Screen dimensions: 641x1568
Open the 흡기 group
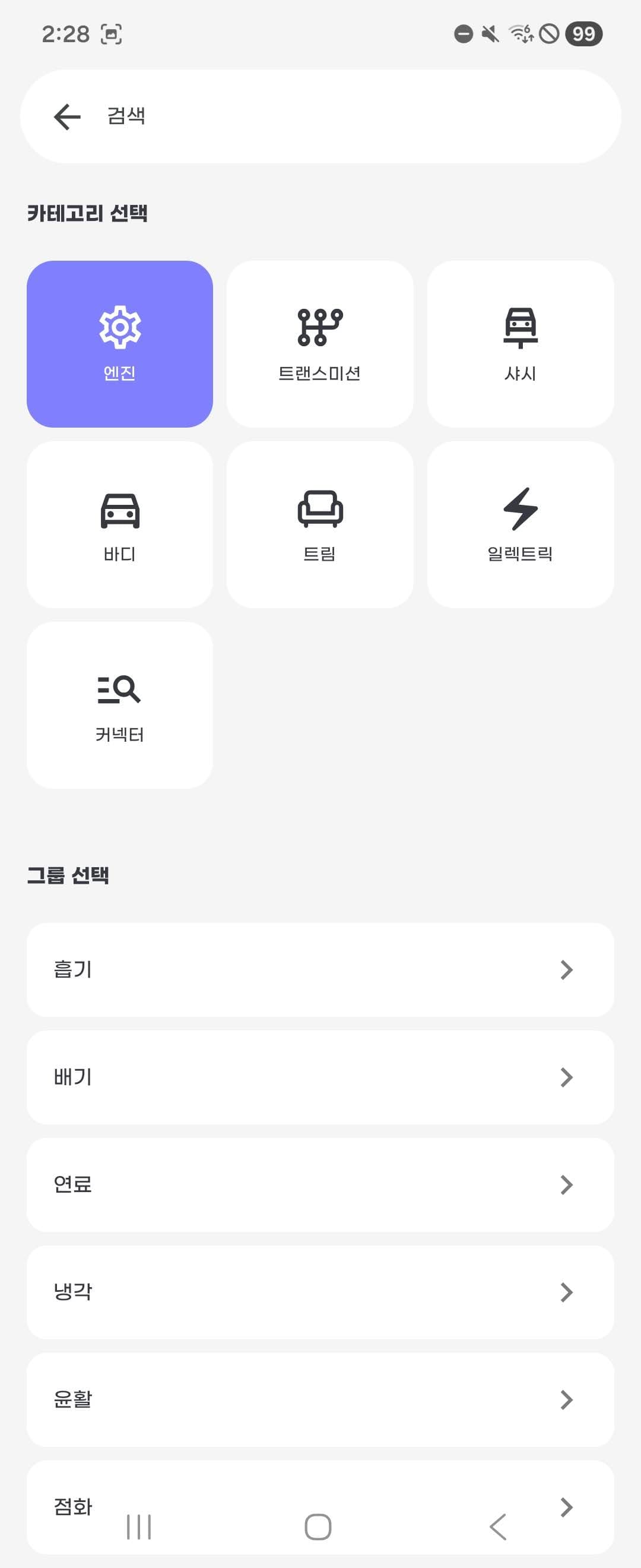point(320,969)
